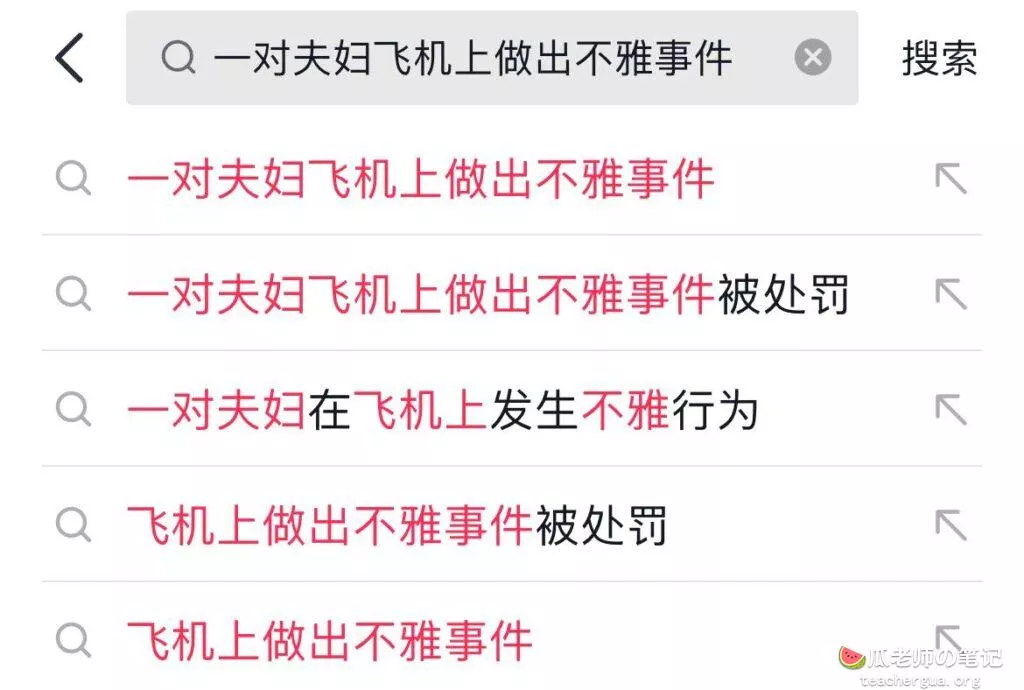Tap the fill arrow next to 飞机上做出不雅事件被处罚
Viewport: 1024px width, 690px height.
950,525
